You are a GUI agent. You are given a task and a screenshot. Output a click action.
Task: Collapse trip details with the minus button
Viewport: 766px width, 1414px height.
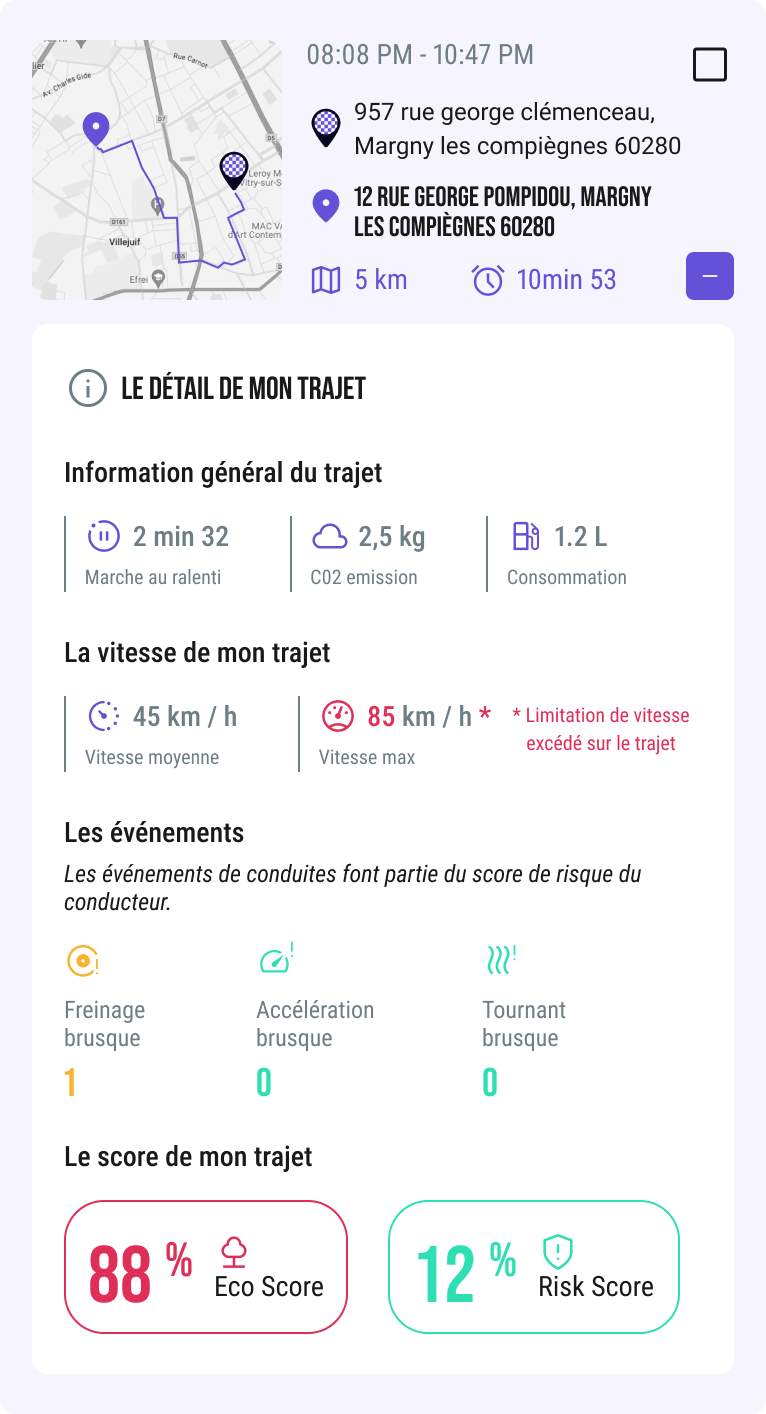point(710,276)
